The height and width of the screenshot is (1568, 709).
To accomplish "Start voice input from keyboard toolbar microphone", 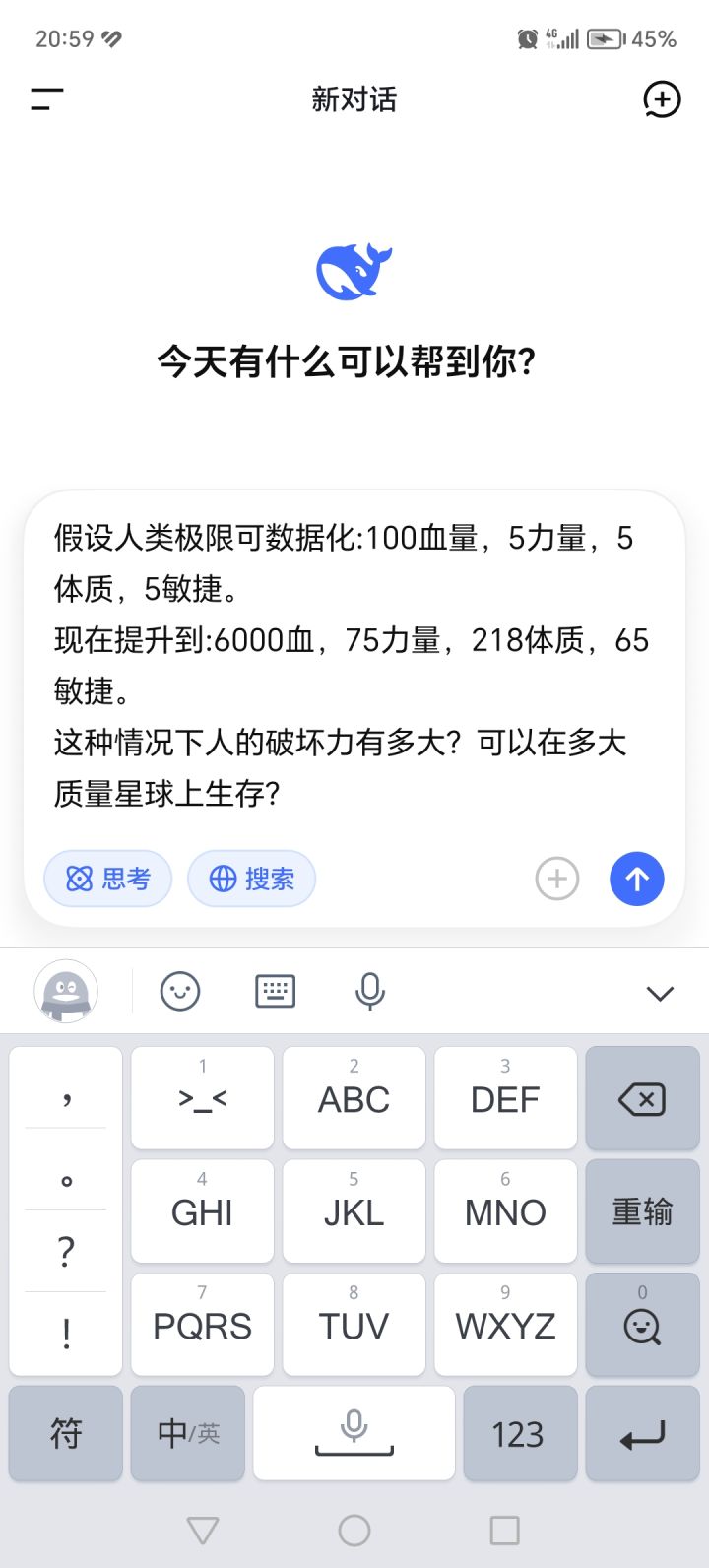I will click(x=370, y=992).
